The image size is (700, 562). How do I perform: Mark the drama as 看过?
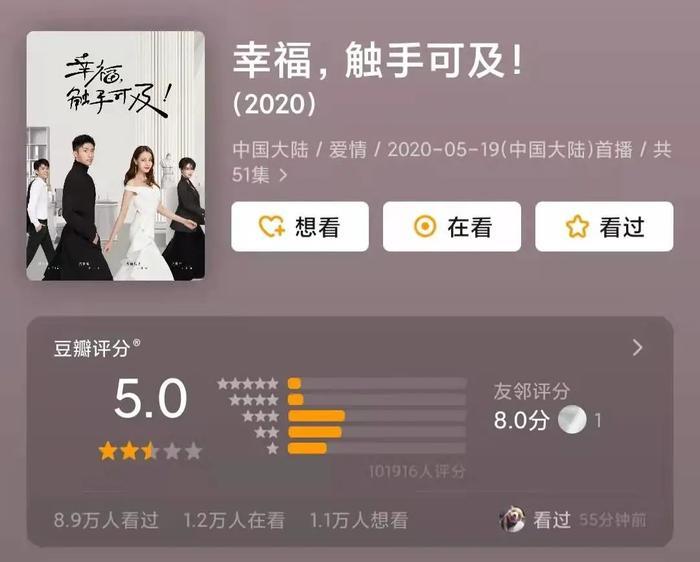pos(604,227)
